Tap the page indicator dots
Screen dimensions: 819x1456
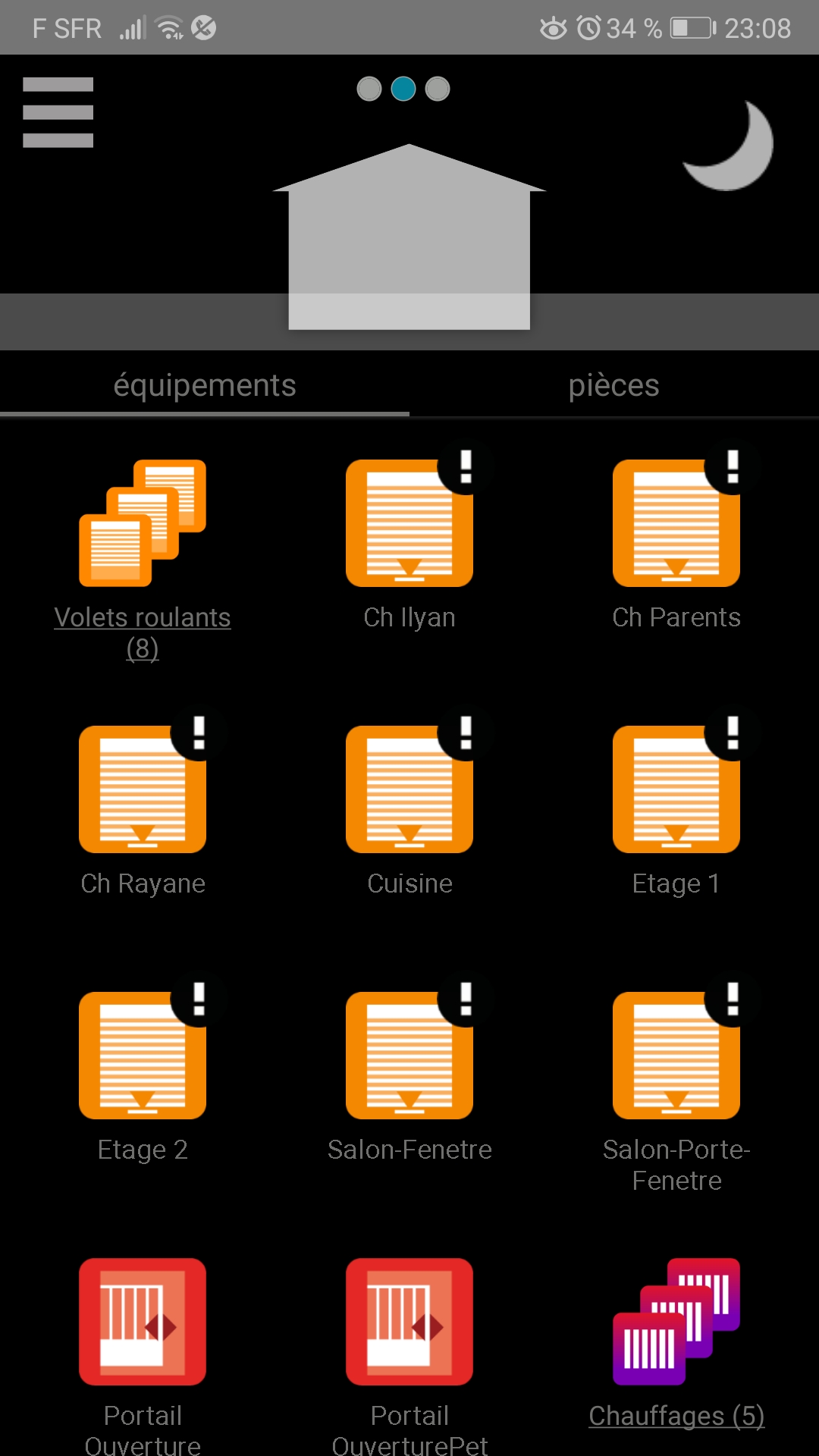tap(403, 89)
